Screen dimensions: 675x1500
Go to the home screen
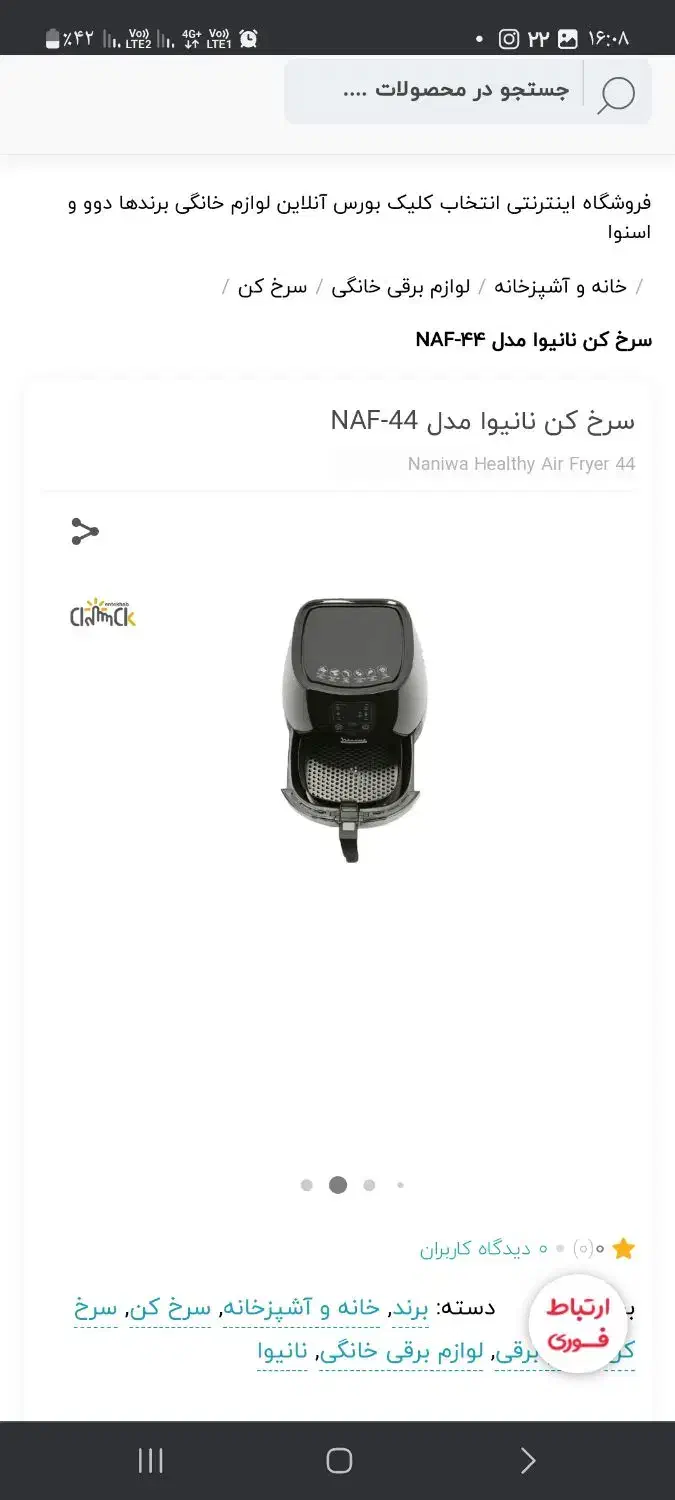pyautogui.click(x=339, y=1461)
